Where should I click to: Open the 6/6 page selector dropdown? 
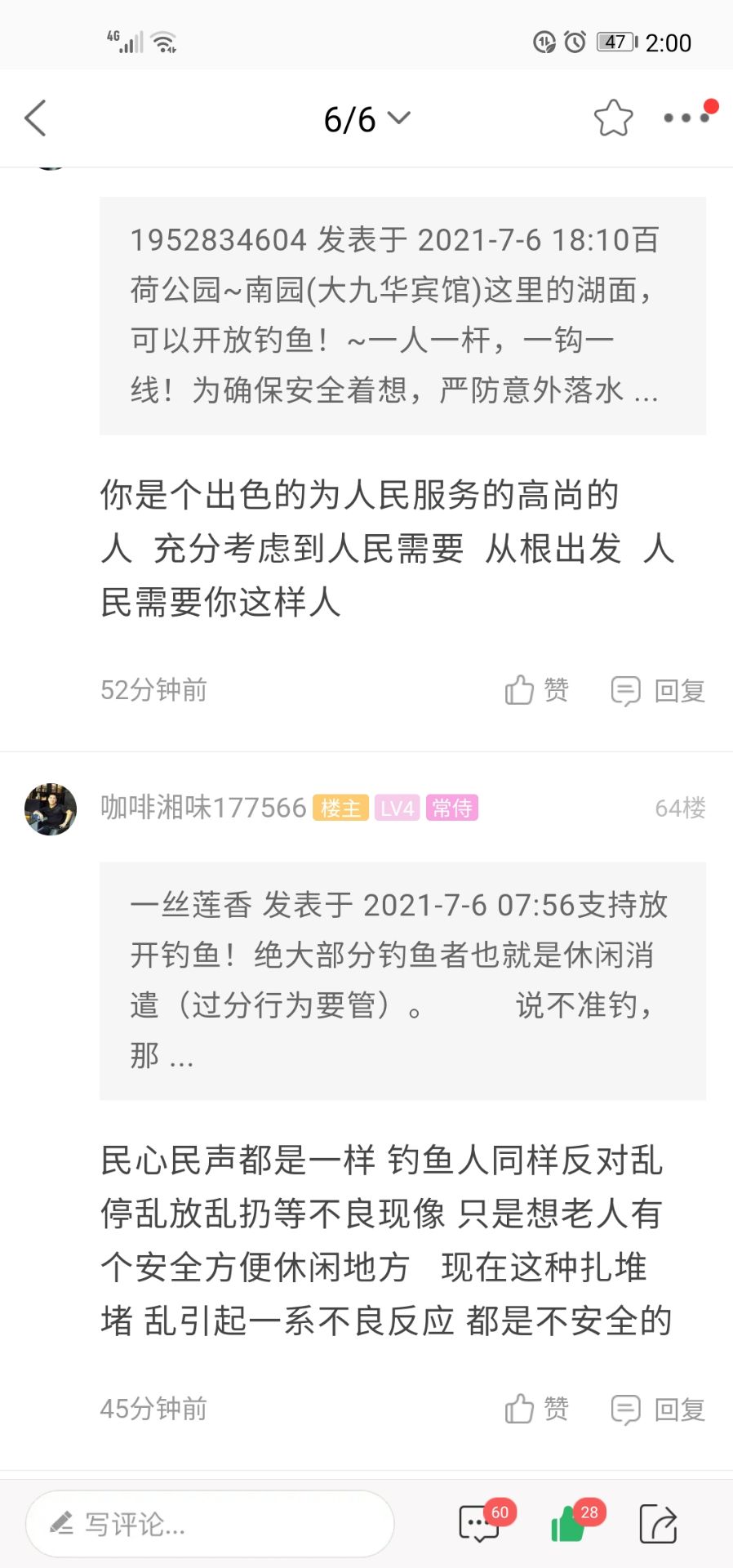[x=366, y=119]
